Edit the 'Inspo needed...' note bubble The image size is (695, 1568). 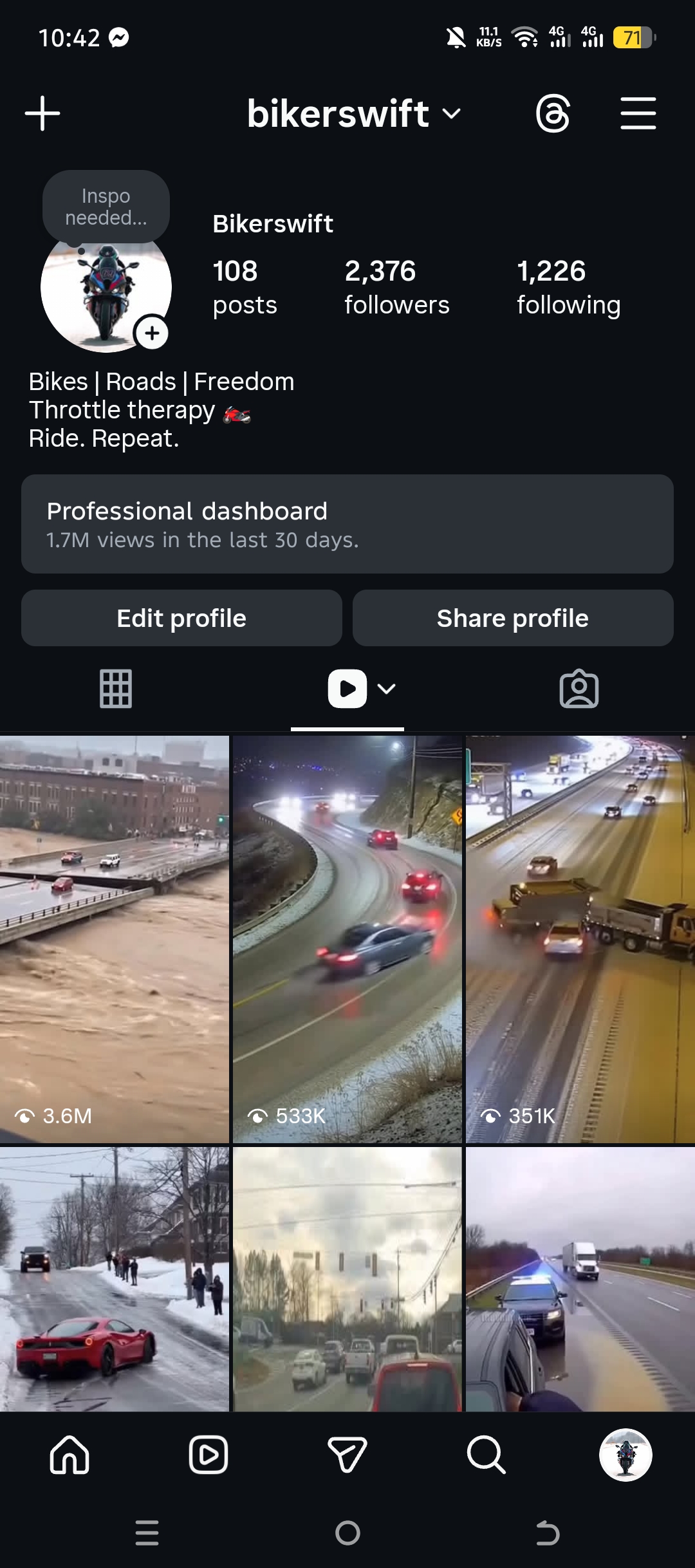click(106, 207)
